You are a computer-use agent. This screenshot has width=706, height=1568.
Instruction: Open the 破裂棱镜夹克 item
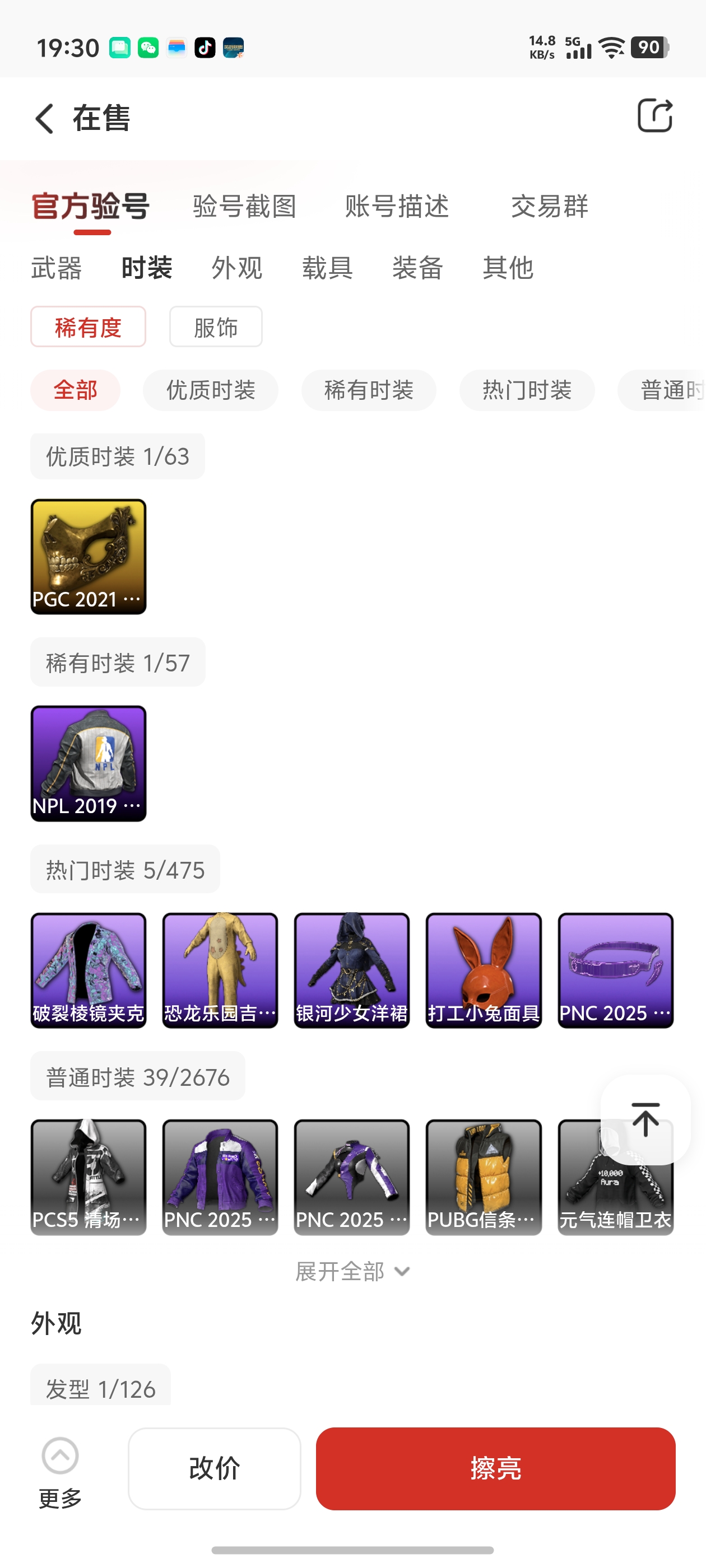(x=89, y=970)
